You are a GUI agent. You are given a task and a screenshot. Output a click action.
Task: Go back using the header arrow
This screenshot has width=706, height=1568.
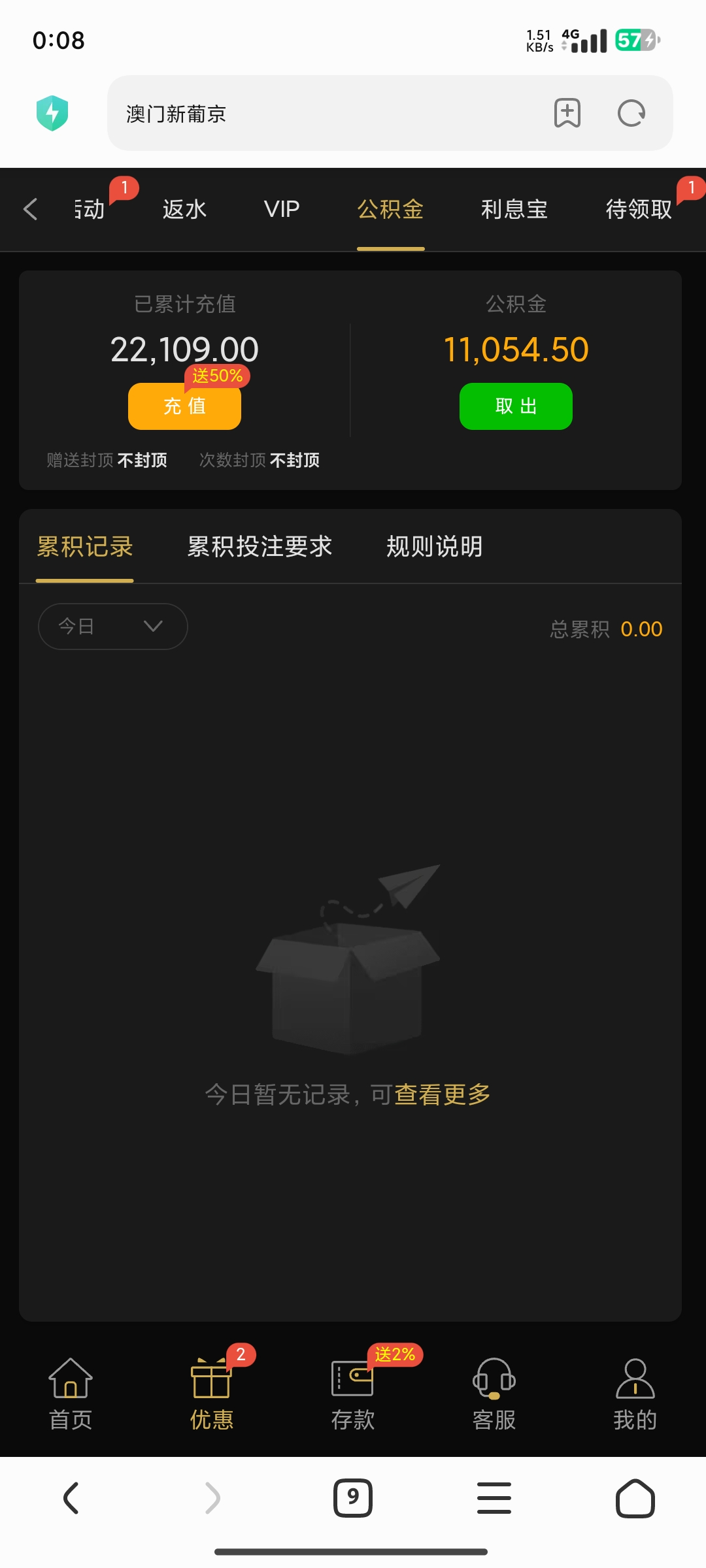click(30, 209)
